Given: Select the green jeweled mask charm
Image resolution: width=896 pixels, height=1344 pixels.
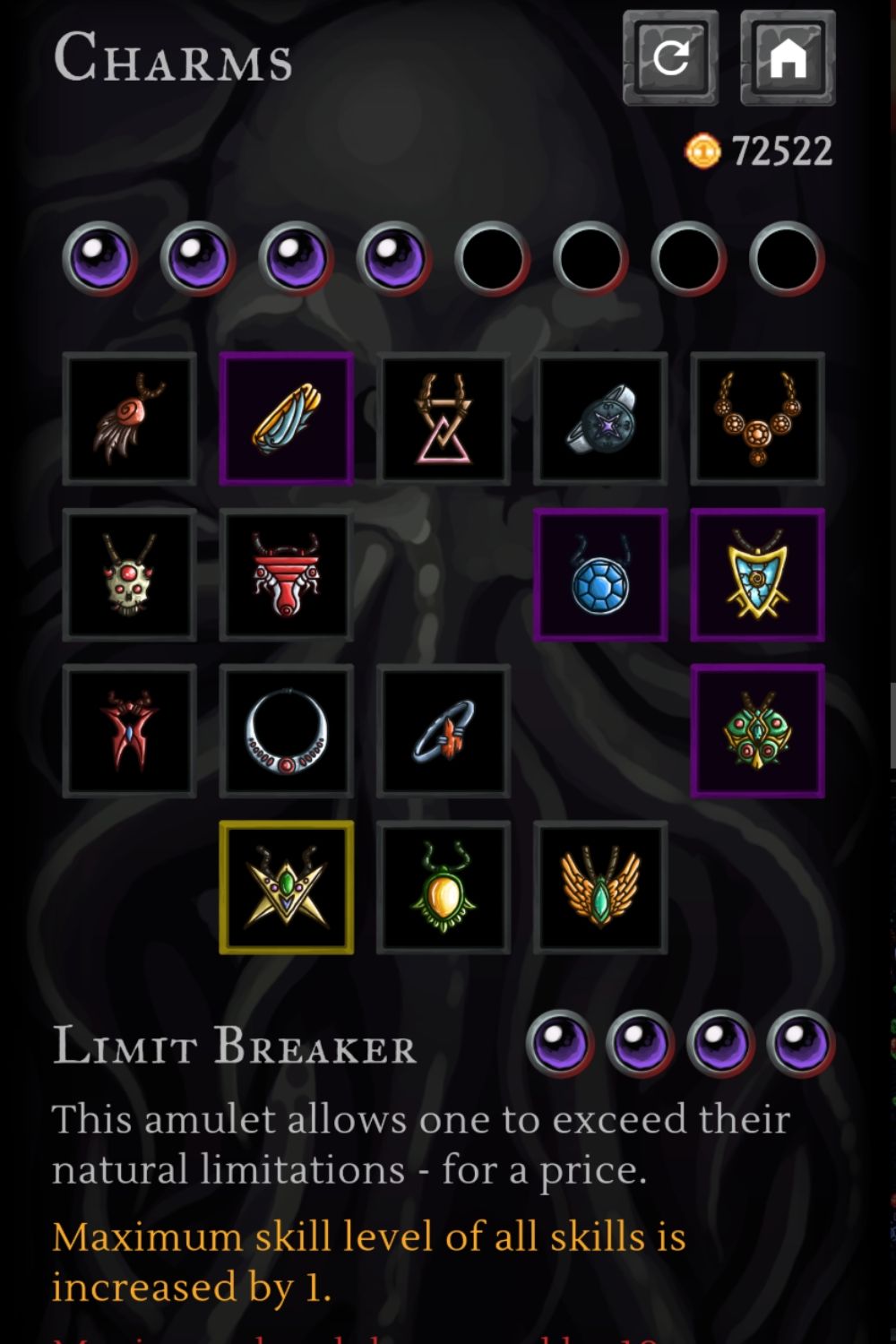Looking at the screenshot, I should 757,731.
